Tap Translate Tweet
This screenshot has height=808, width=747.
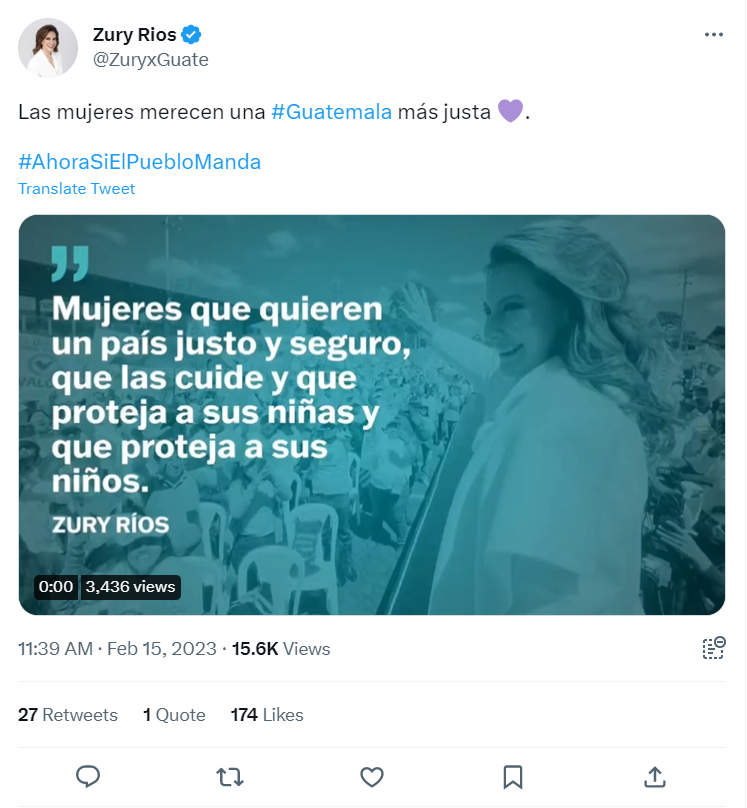(76, 189)
